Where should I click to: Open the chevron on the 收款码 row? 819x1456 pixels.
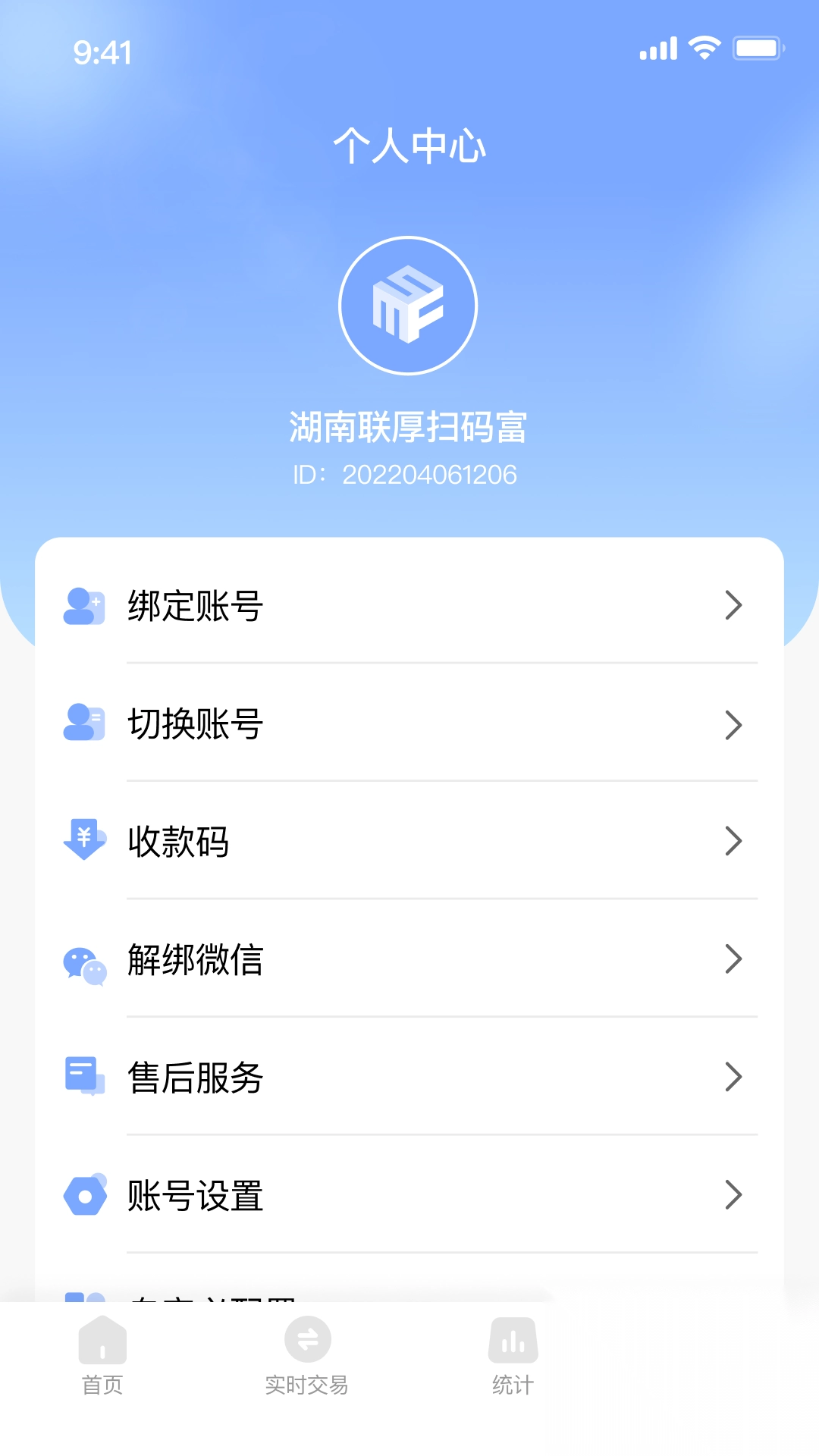(733, 840)
